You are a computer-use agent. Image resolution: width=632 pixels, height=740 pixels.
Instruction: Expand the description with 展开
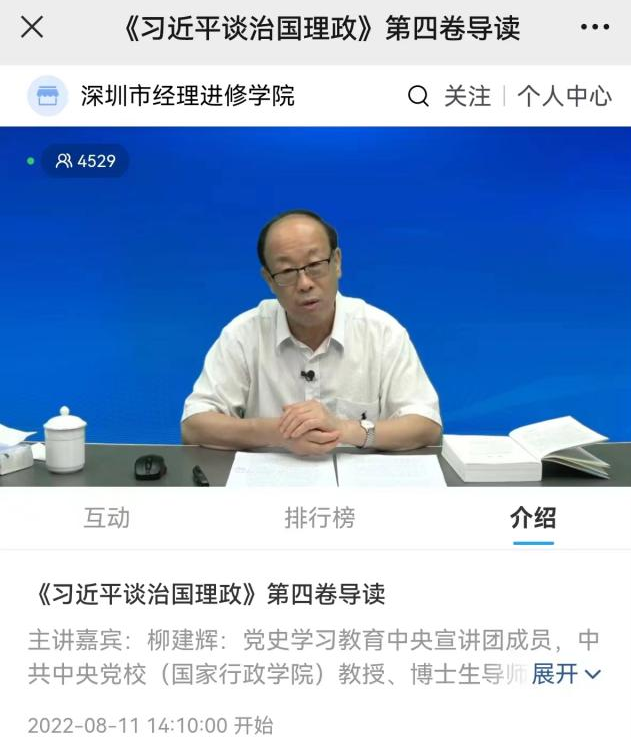tap(566, 674)
